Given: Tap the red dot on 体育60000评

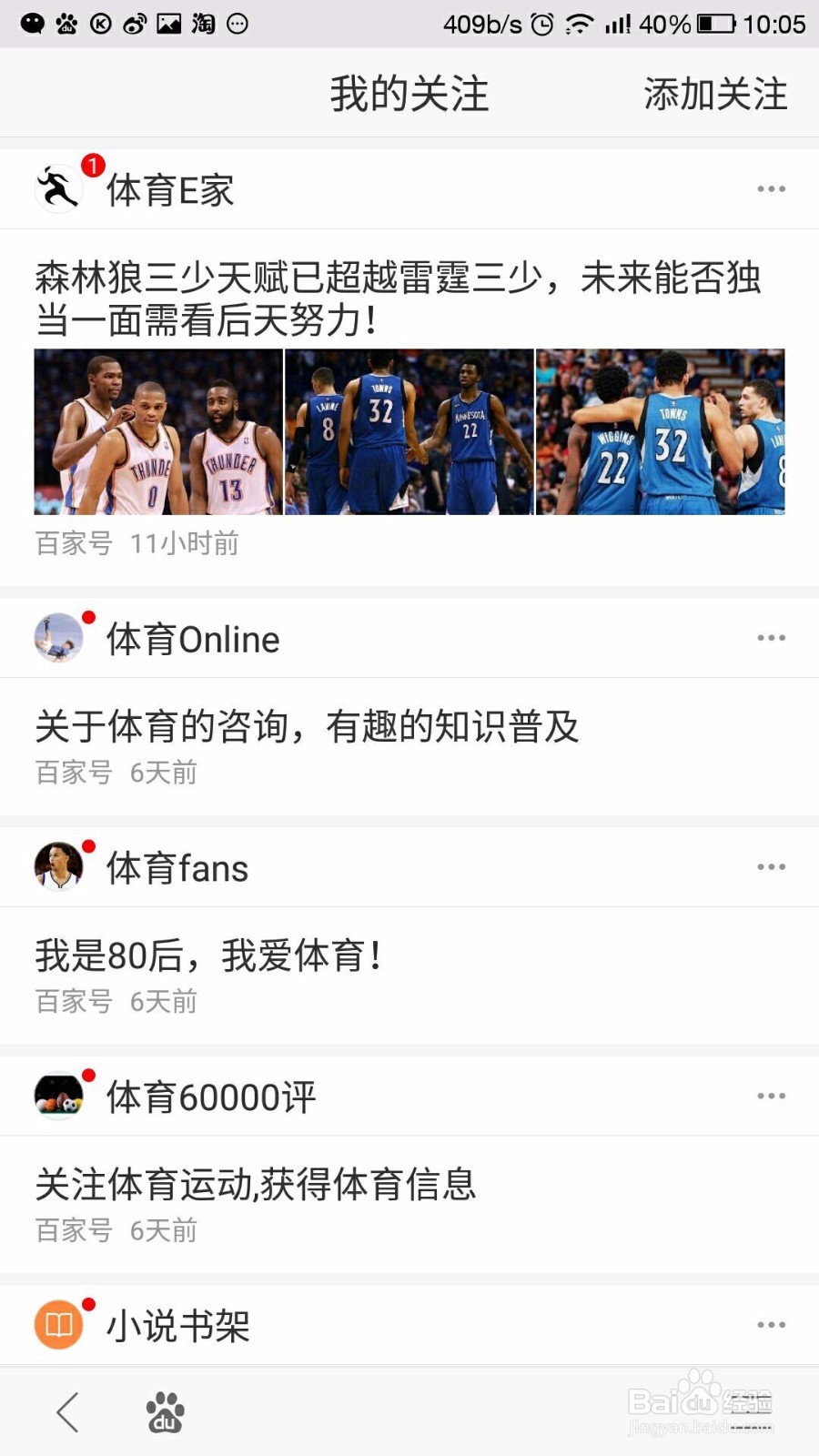Looking at the screenshot, I should 88,1075.
